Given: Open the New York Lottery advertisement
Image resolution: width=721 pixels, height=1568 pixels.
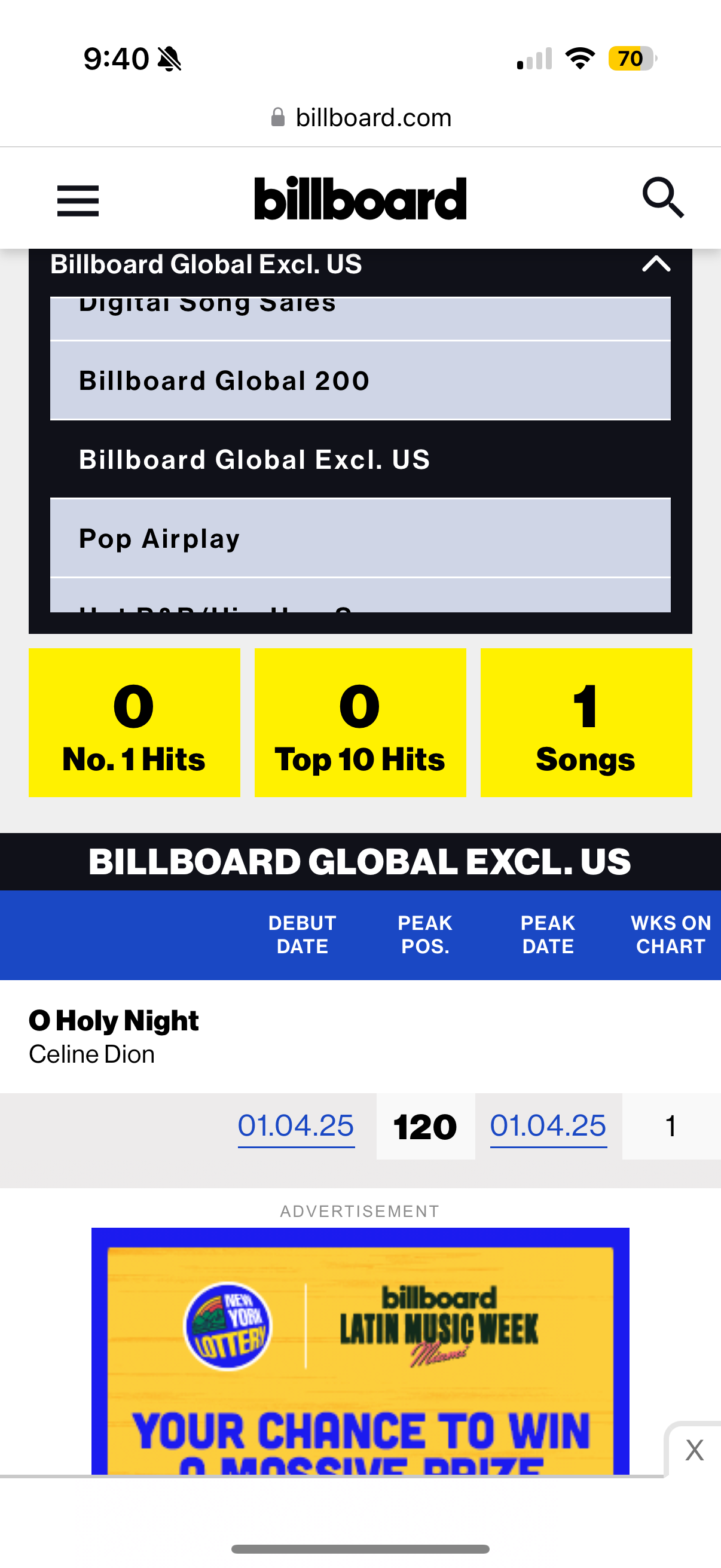Looking at the screenshot, I should [360, 1352].
